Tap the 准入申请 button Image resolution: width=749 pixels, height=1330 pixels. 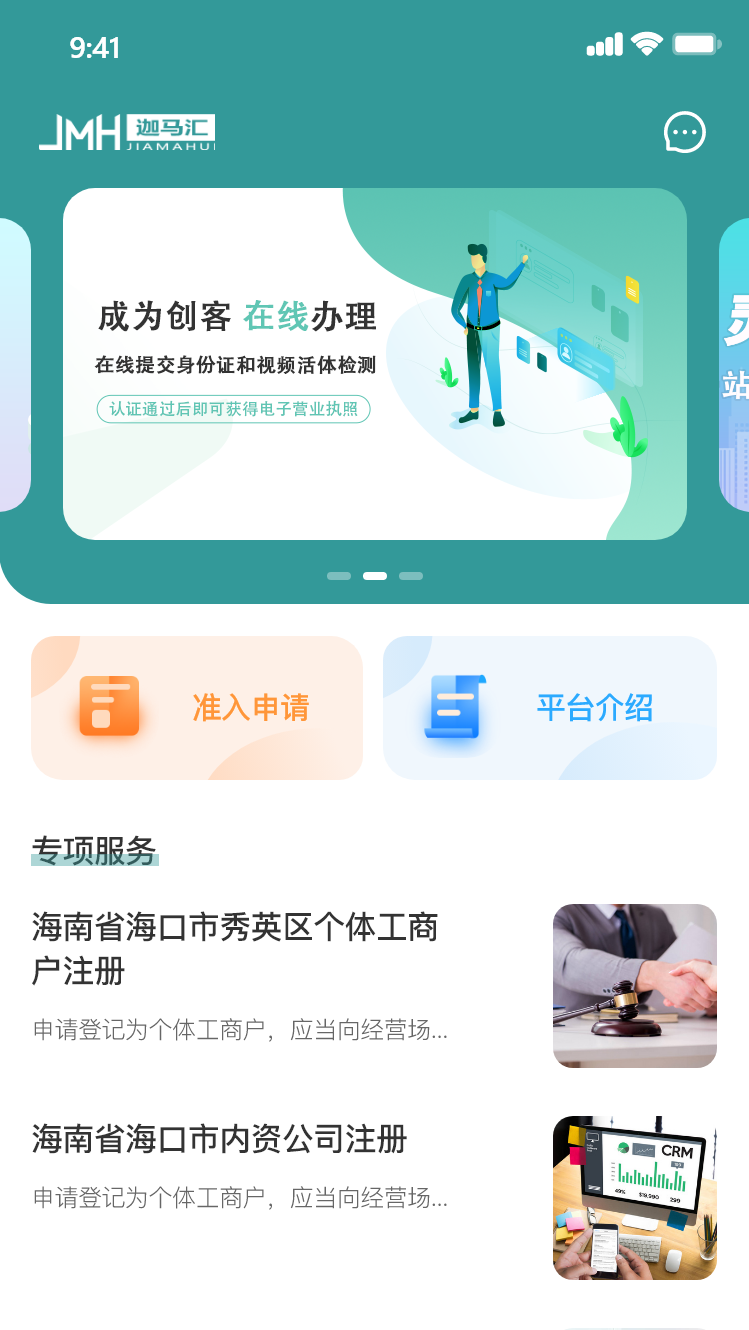[x=197, y=708]
